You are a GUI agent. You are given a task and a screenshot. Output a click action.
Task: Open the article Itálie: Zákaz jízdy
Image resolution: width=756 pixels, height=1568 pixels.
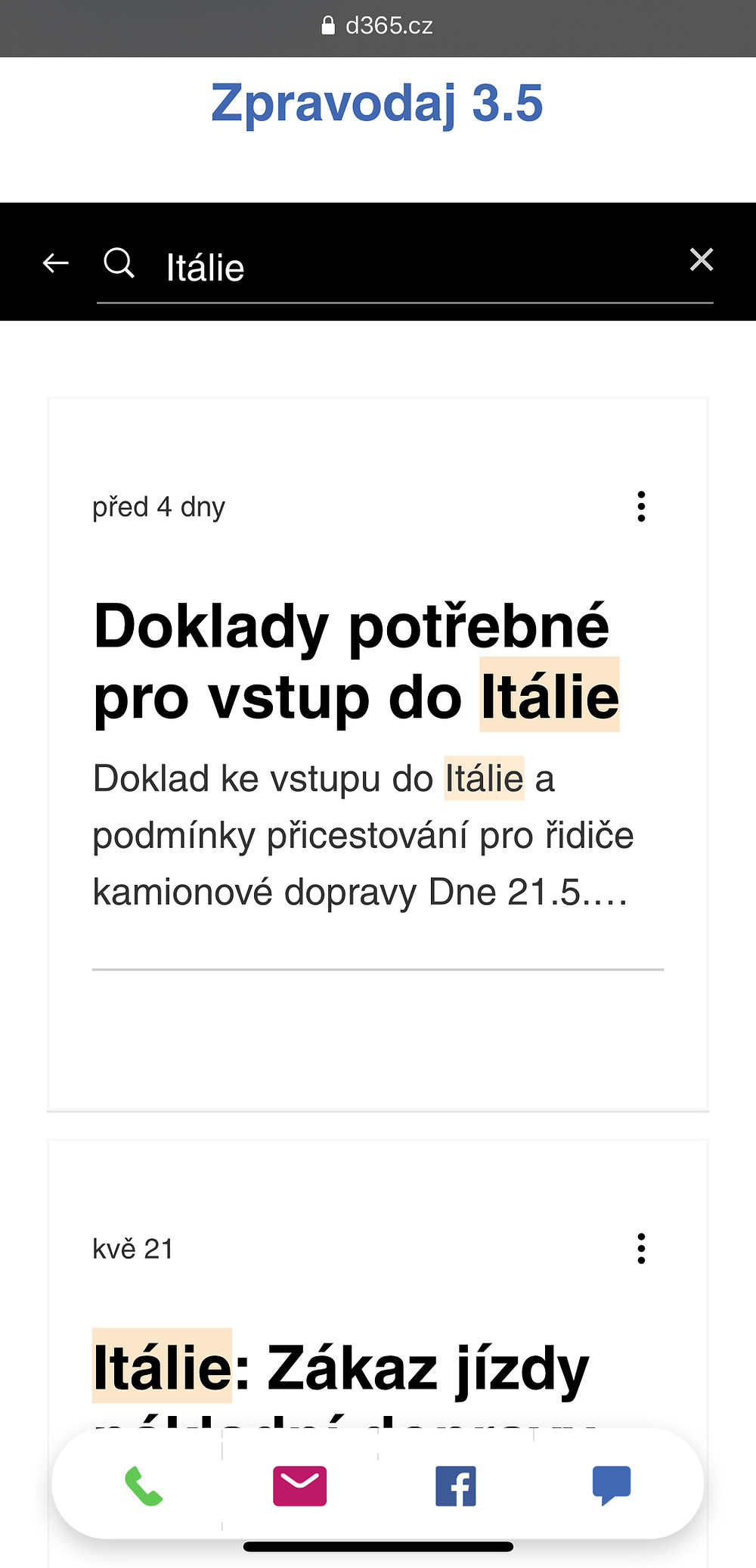click(341, 1368)
